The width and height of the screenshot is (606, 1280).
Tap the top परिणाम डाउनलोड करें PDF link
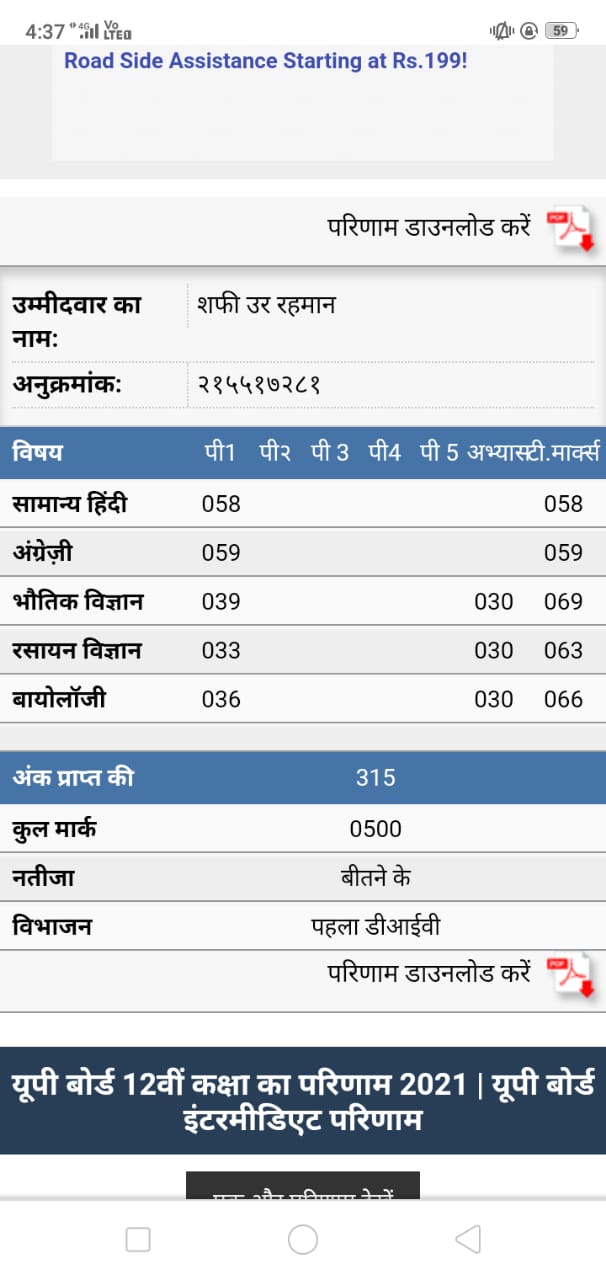[460, 229]
